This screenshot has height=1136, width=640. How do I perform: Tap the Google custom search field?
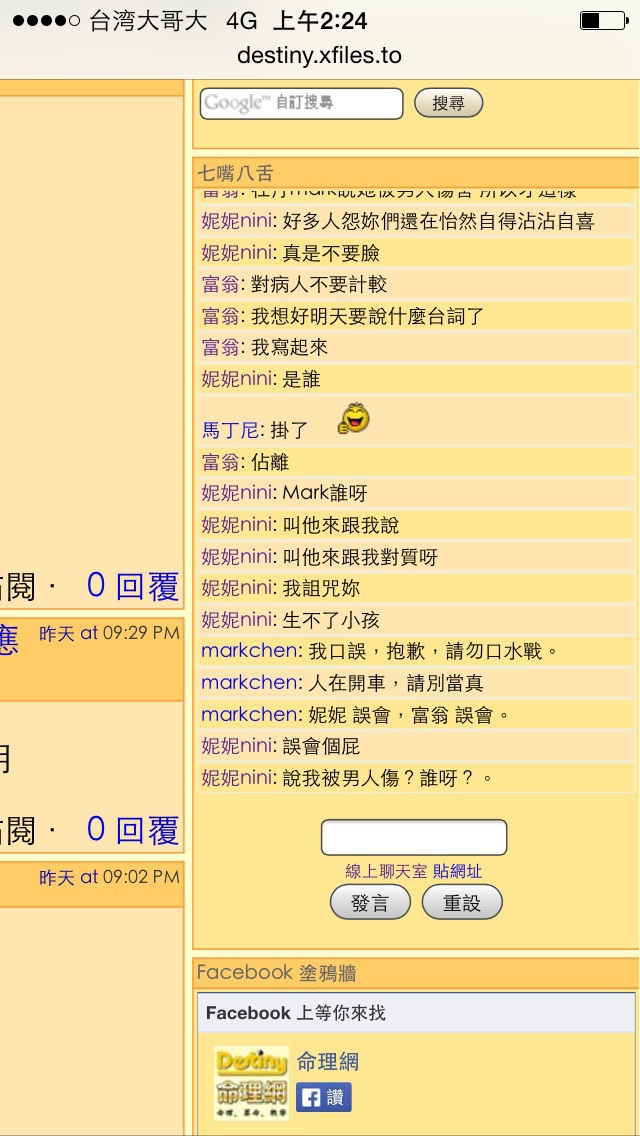coord(301,103)
